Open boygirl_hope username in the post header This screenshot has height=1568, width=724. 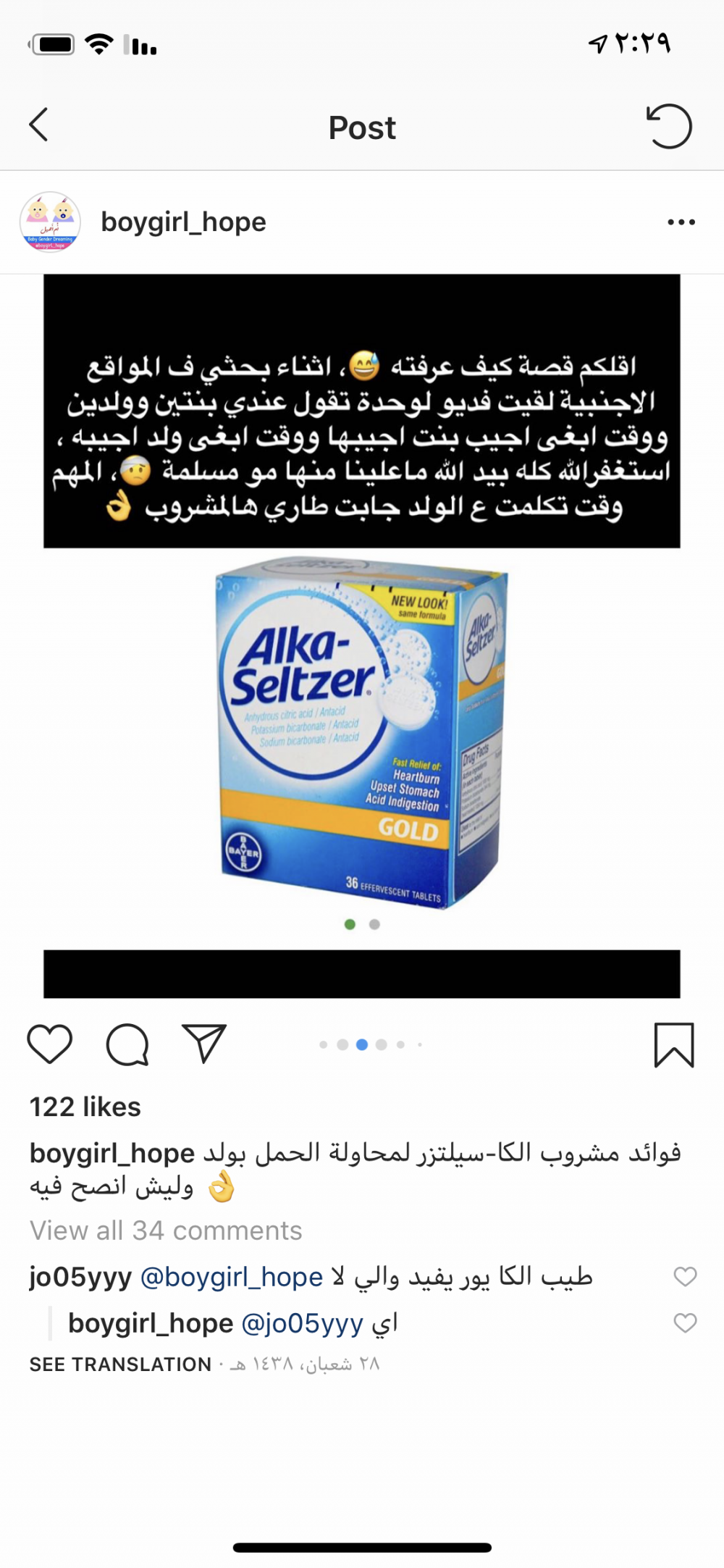coord(183,222)
